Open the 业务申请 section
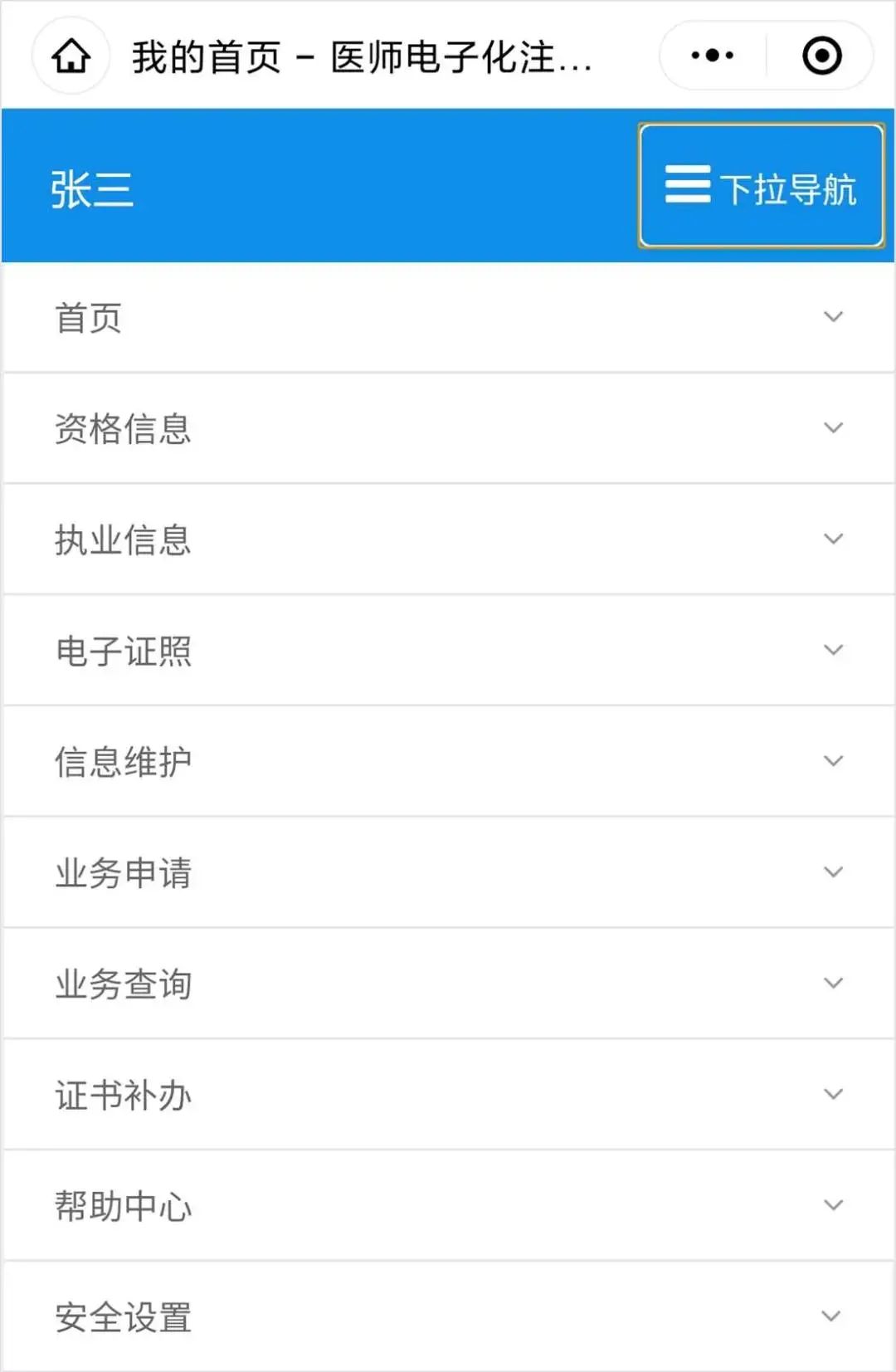This screenshot has width=896, height=1372. (x=833, y=873)
